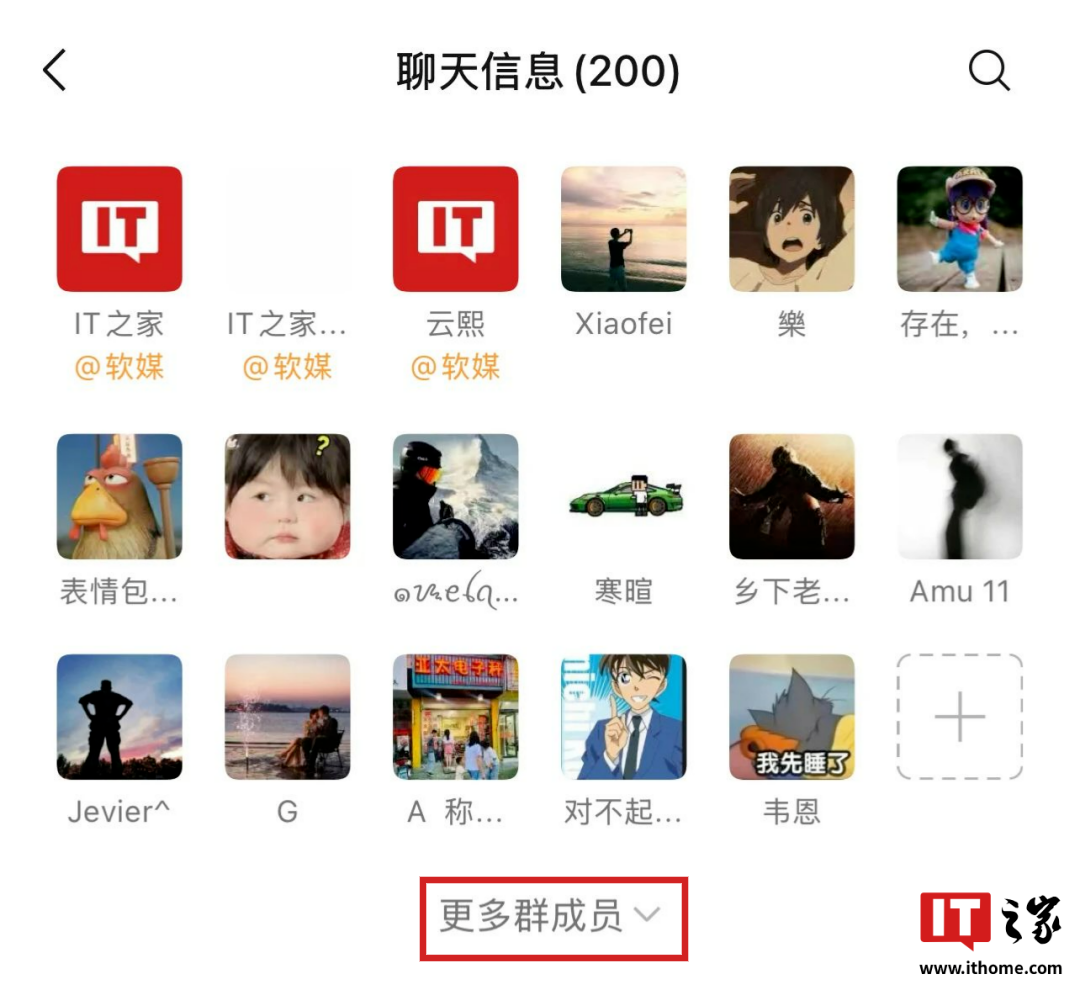View Jevier^'s member profile
1080x990 pixels.
(119, 717)
